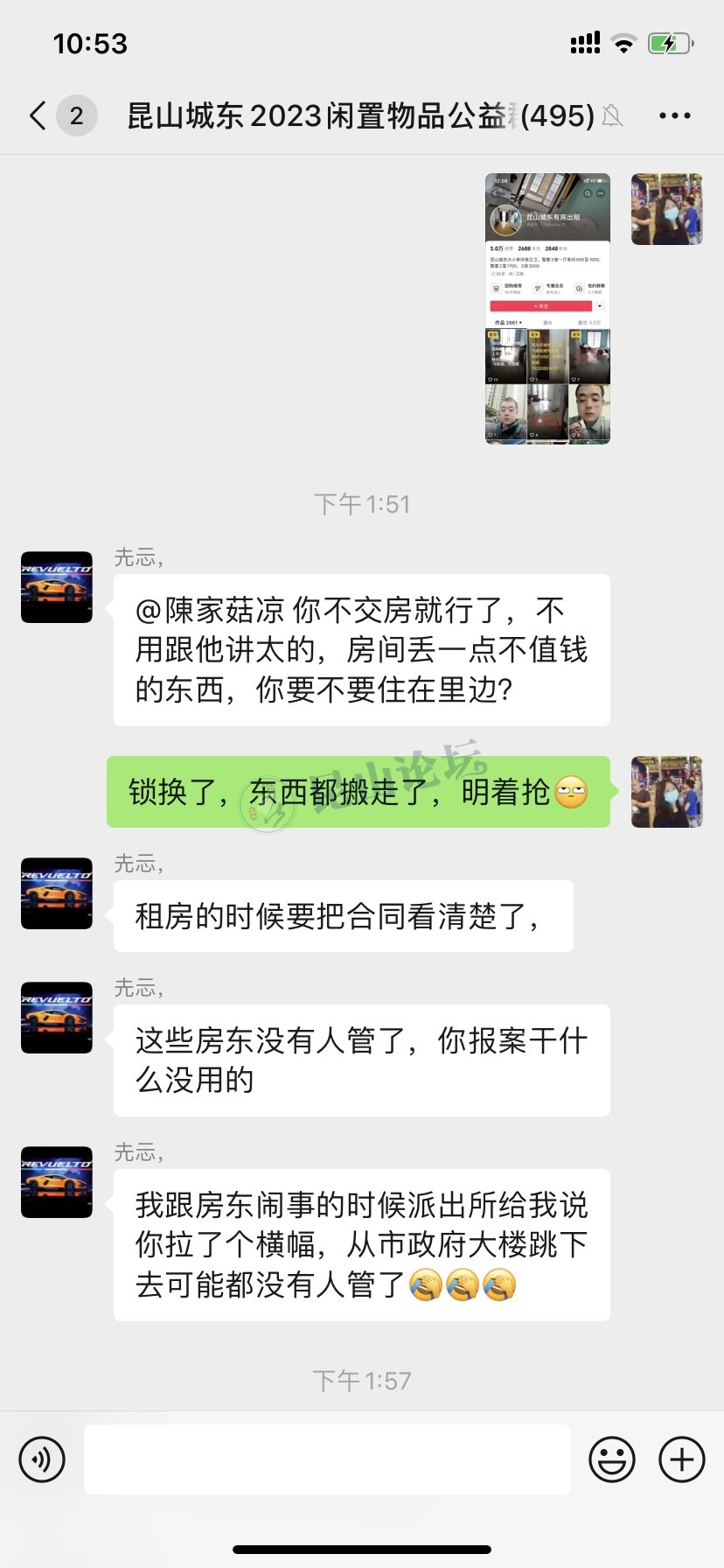
Task: Open my avatar next to 锁换了 message
Action: [x=666, y=792]
